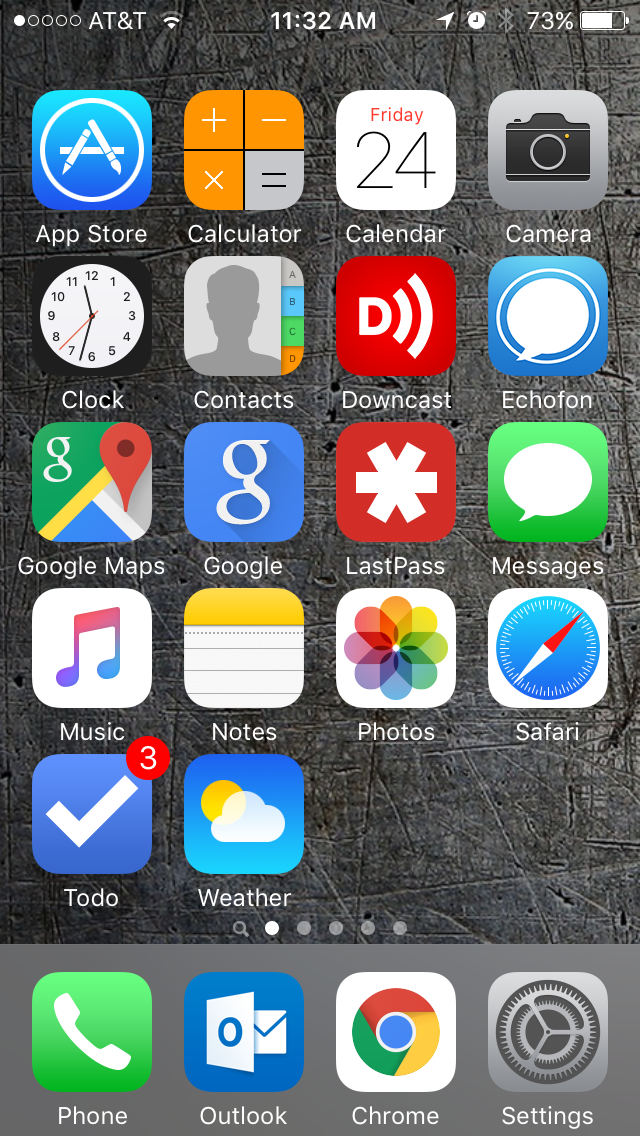Open the Contacts app

pyautogui.click(x=244, y=316)
